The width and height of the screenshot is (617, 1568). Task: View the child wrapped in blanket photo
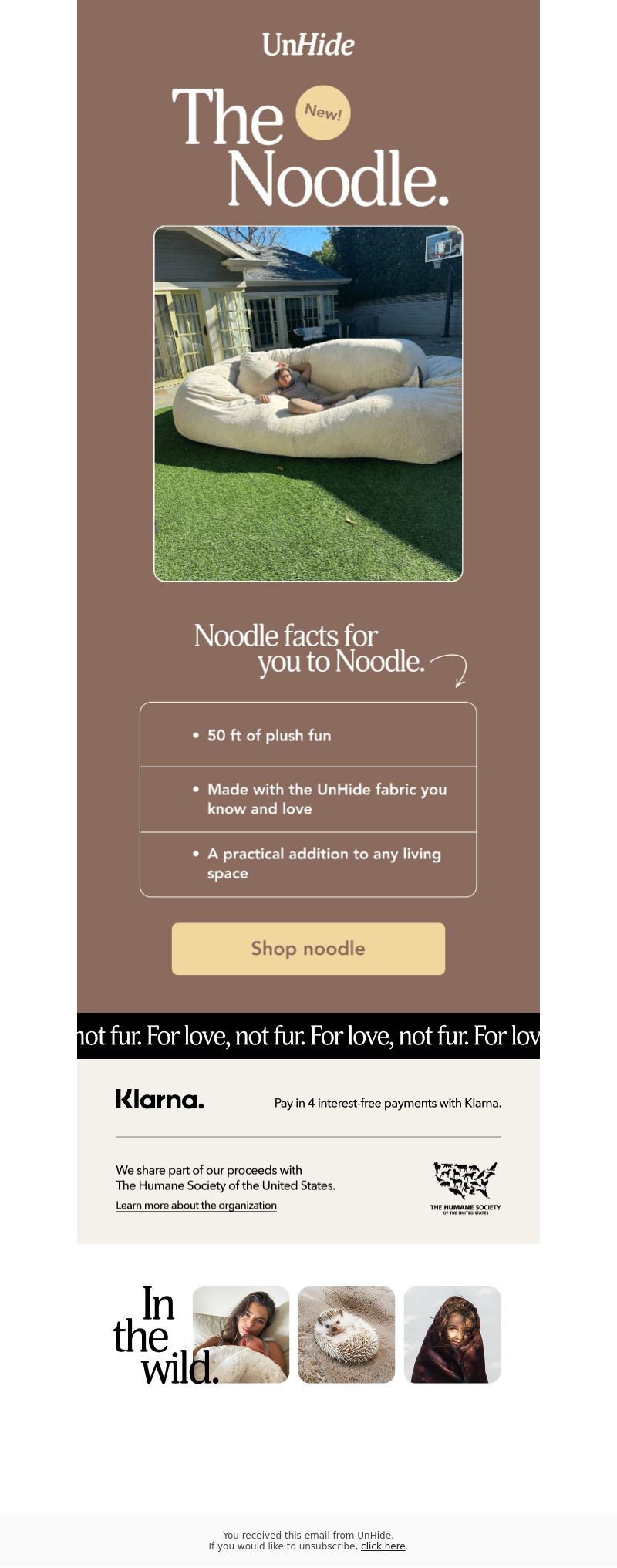pyautogui.click(x=452, y=1334)
